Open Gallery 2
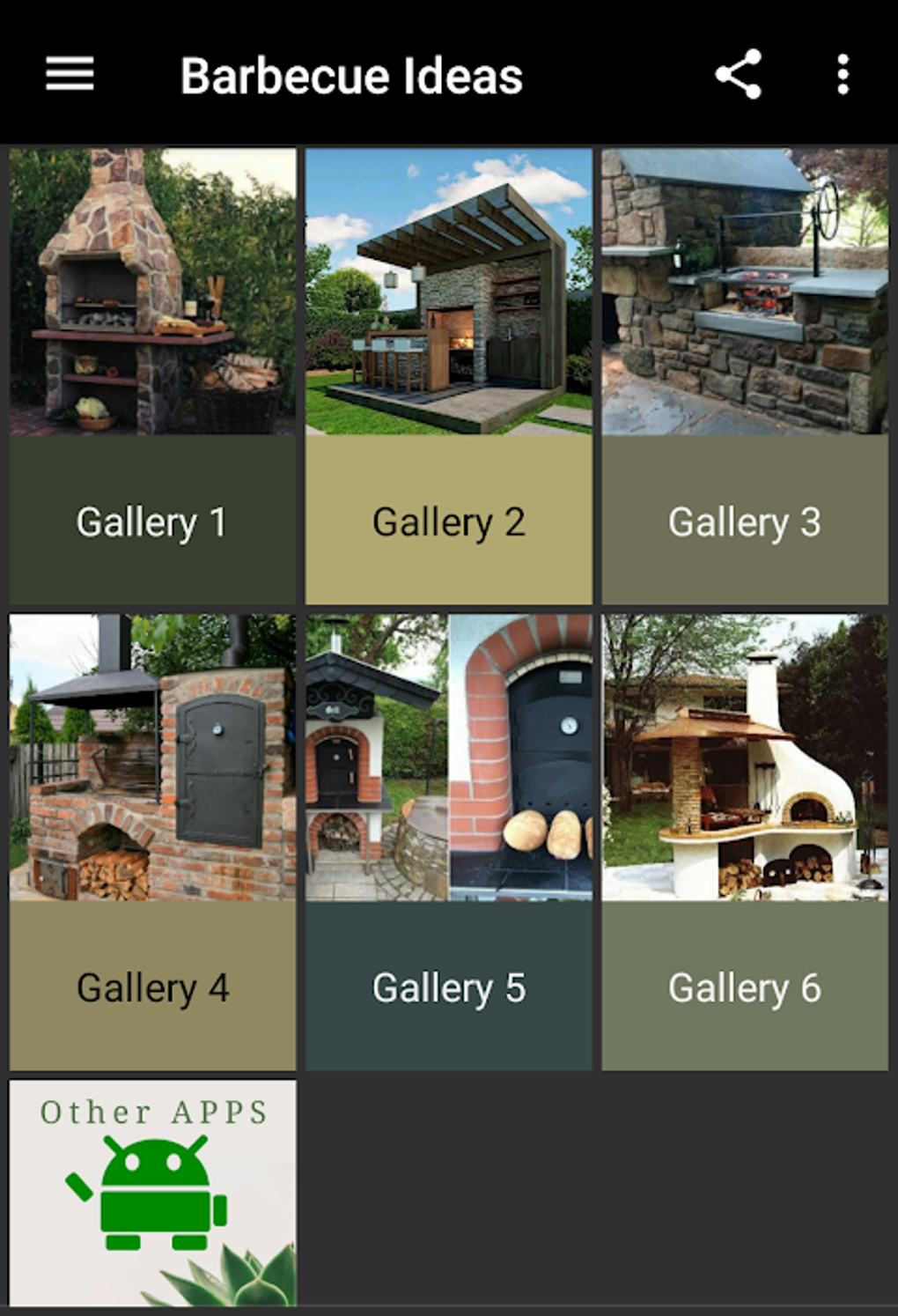 pyautogui.click(x=448, y=521)
